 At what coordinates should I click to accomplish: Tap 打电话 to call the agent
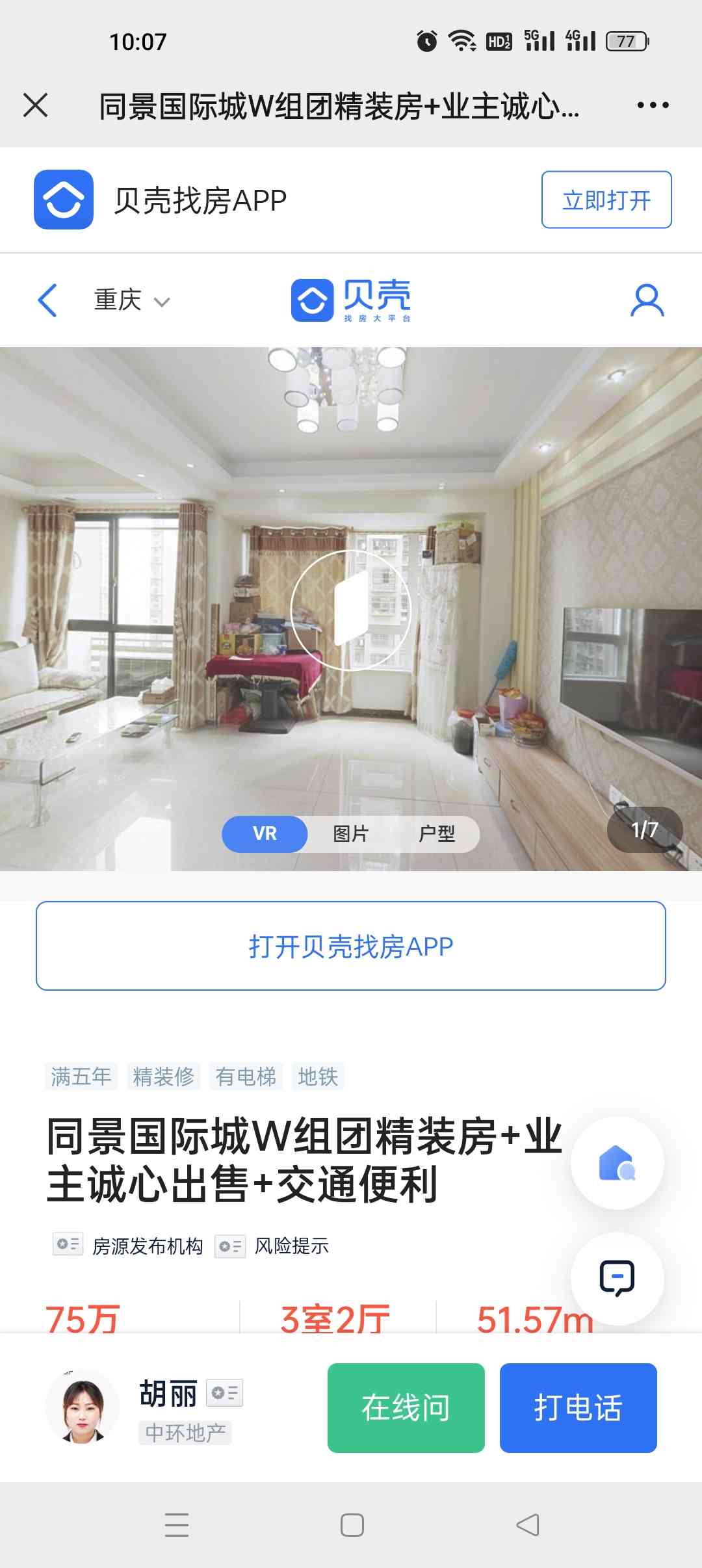pyautogui.click(x=578, y=1407)
